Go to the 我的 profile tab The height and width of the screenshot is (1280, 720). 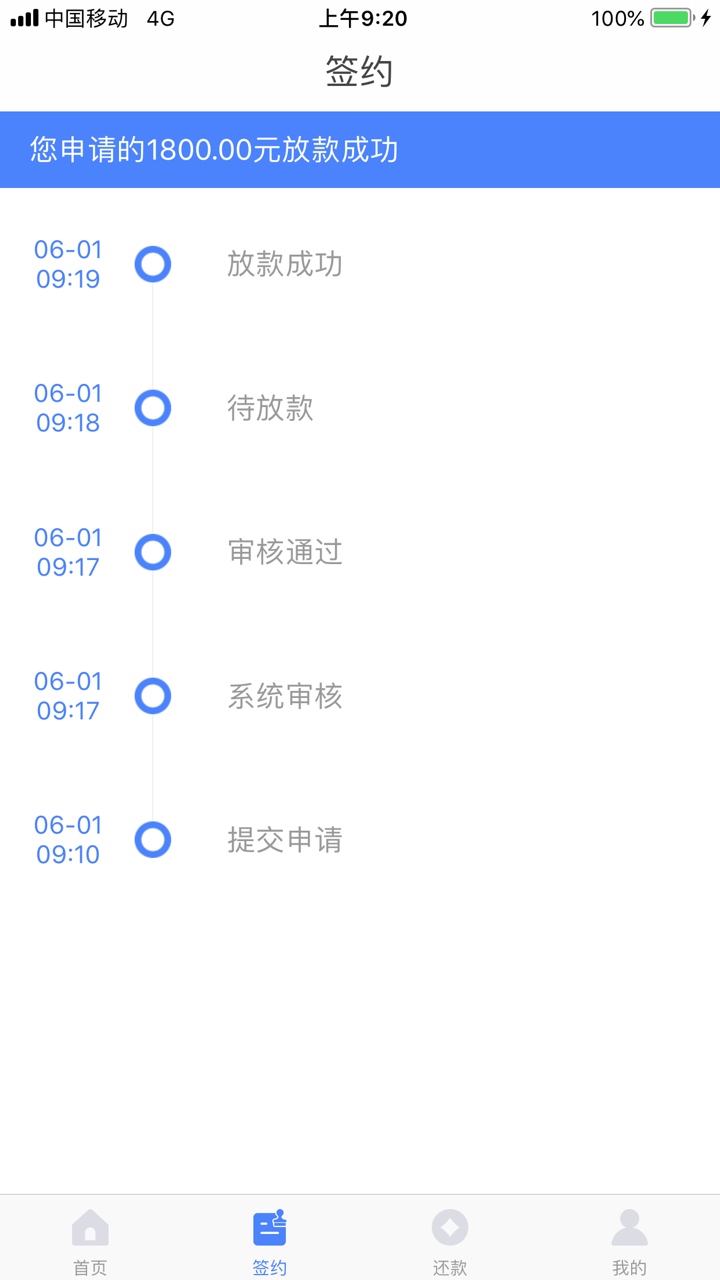click(x=630, y=1238)
